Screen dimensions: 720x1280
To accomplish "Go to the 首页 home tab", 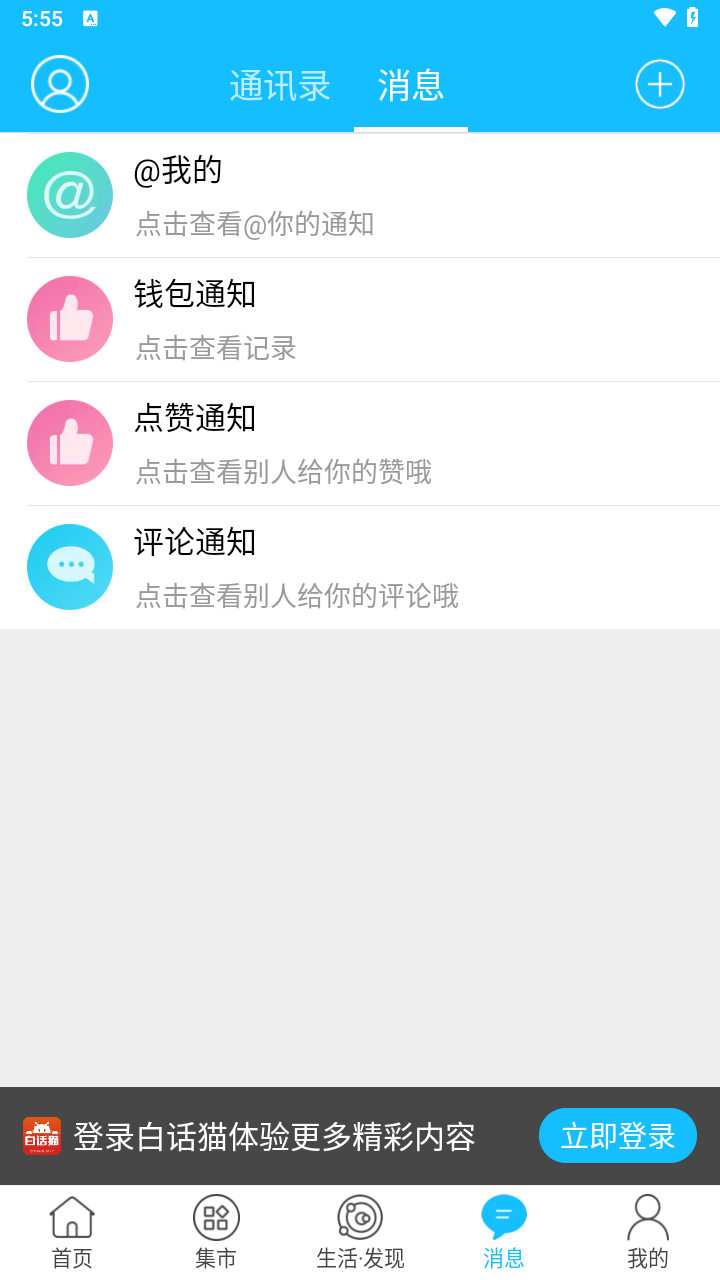I will tap(72, 1232).
